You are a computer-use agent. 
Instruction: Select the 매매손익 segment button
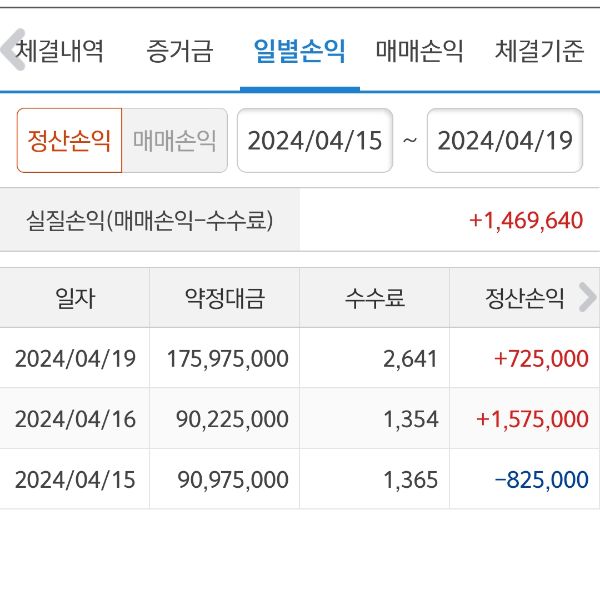pyautogui.click(x=175, y=140)
